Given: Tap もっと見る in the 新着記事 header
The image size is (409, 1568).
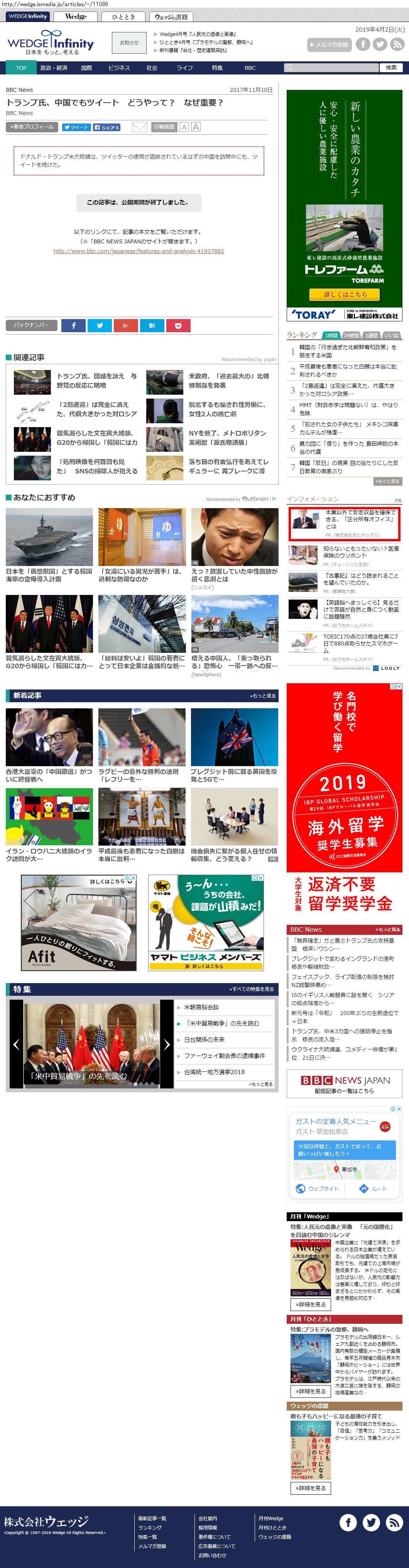Looking at the screenshot, I should pos(262,696).
